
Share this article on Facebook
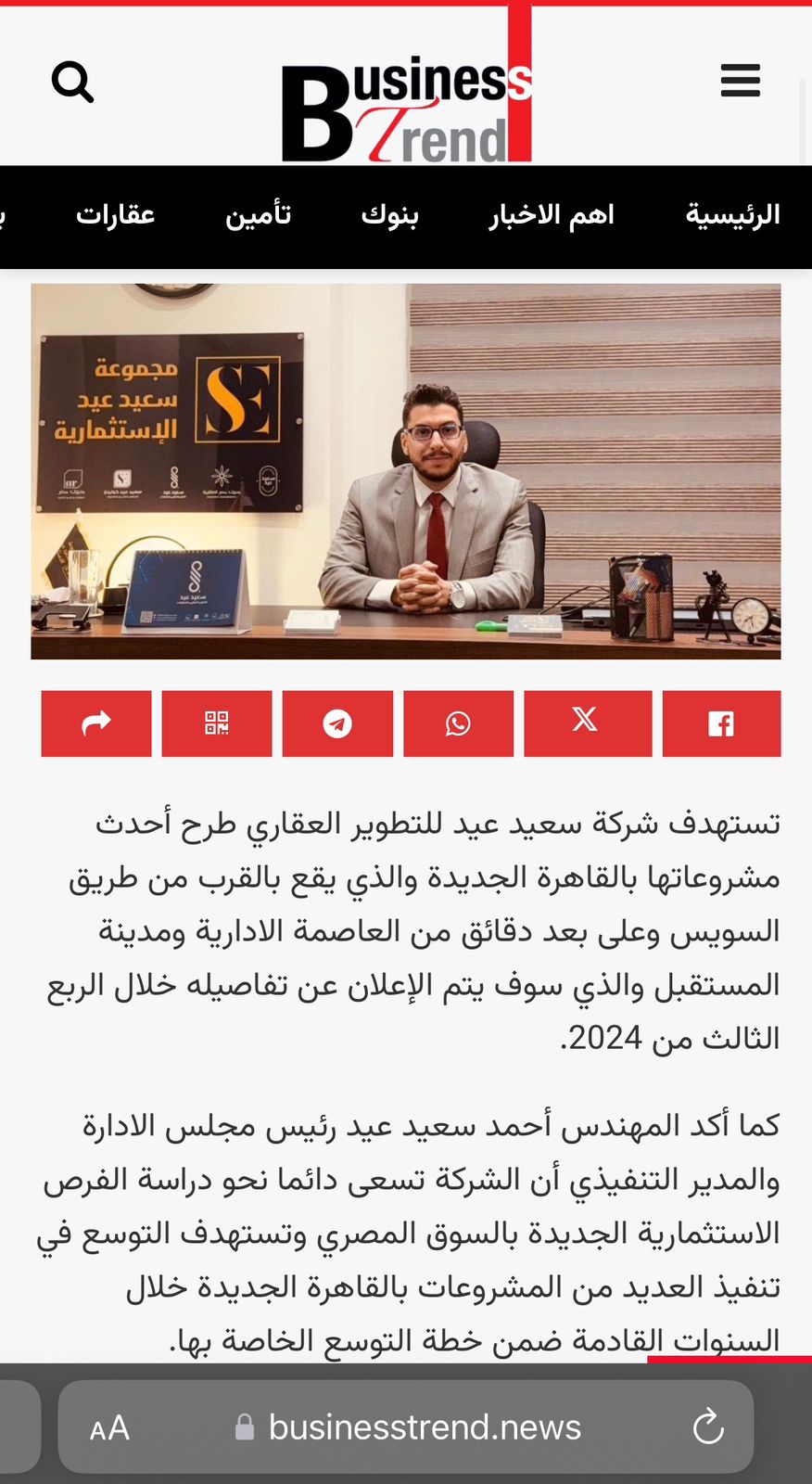[x=721, y=723]
